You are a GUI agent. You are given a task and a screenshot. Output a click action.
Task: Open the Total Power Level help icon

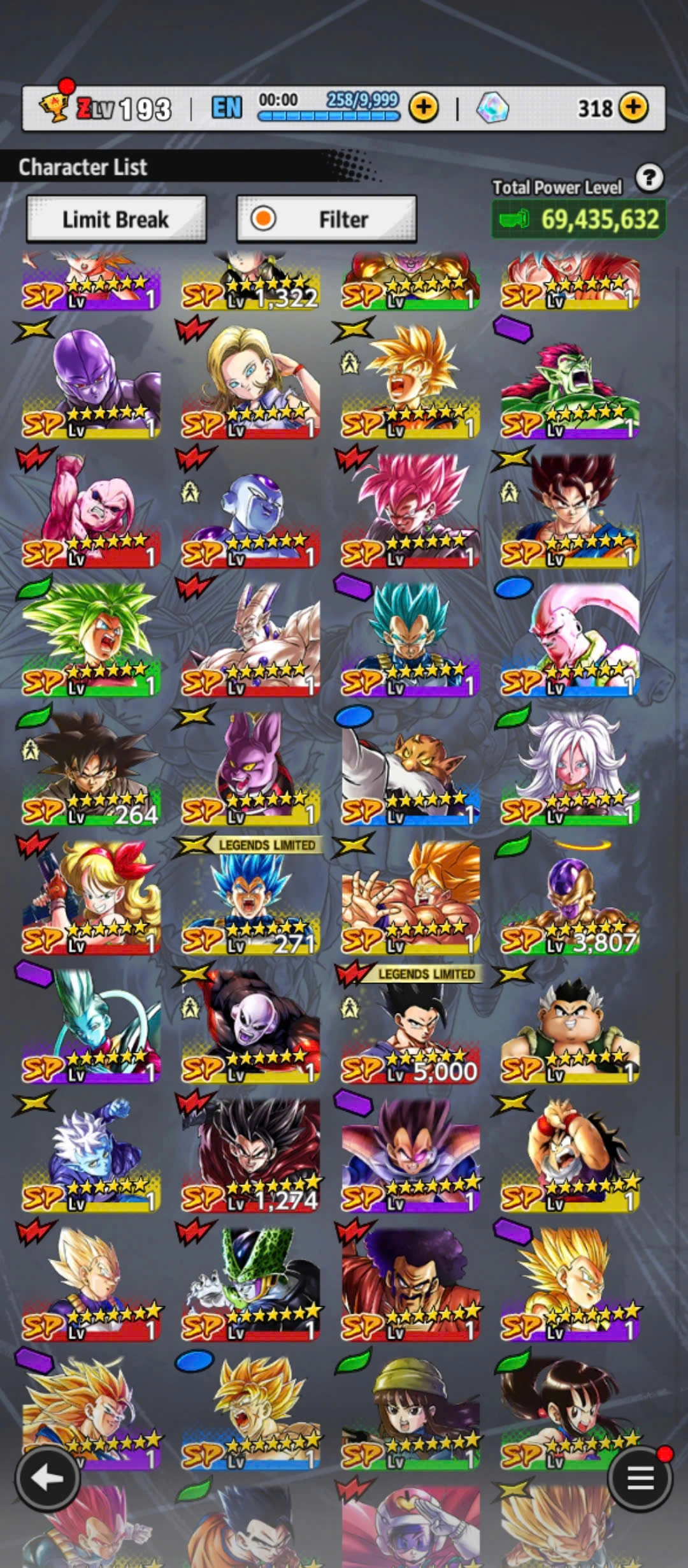[649, 178]
